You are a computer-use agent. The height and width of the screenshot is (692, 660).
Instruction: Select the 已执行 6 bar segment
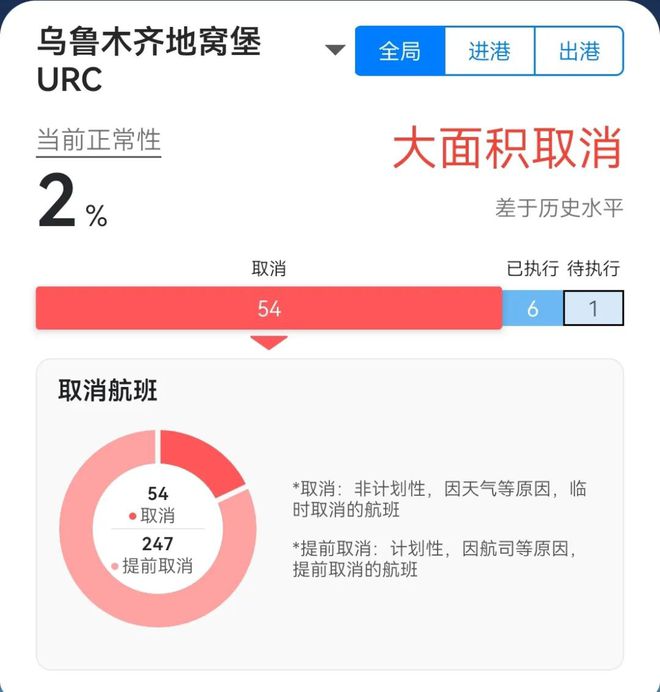532,309
